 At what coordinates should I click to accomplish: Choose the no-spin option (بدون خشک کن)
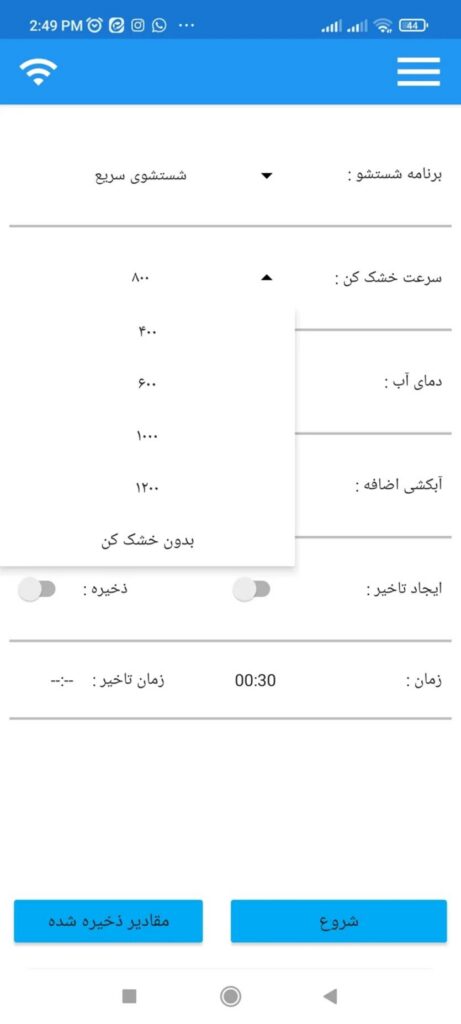[x=147, y=541]
